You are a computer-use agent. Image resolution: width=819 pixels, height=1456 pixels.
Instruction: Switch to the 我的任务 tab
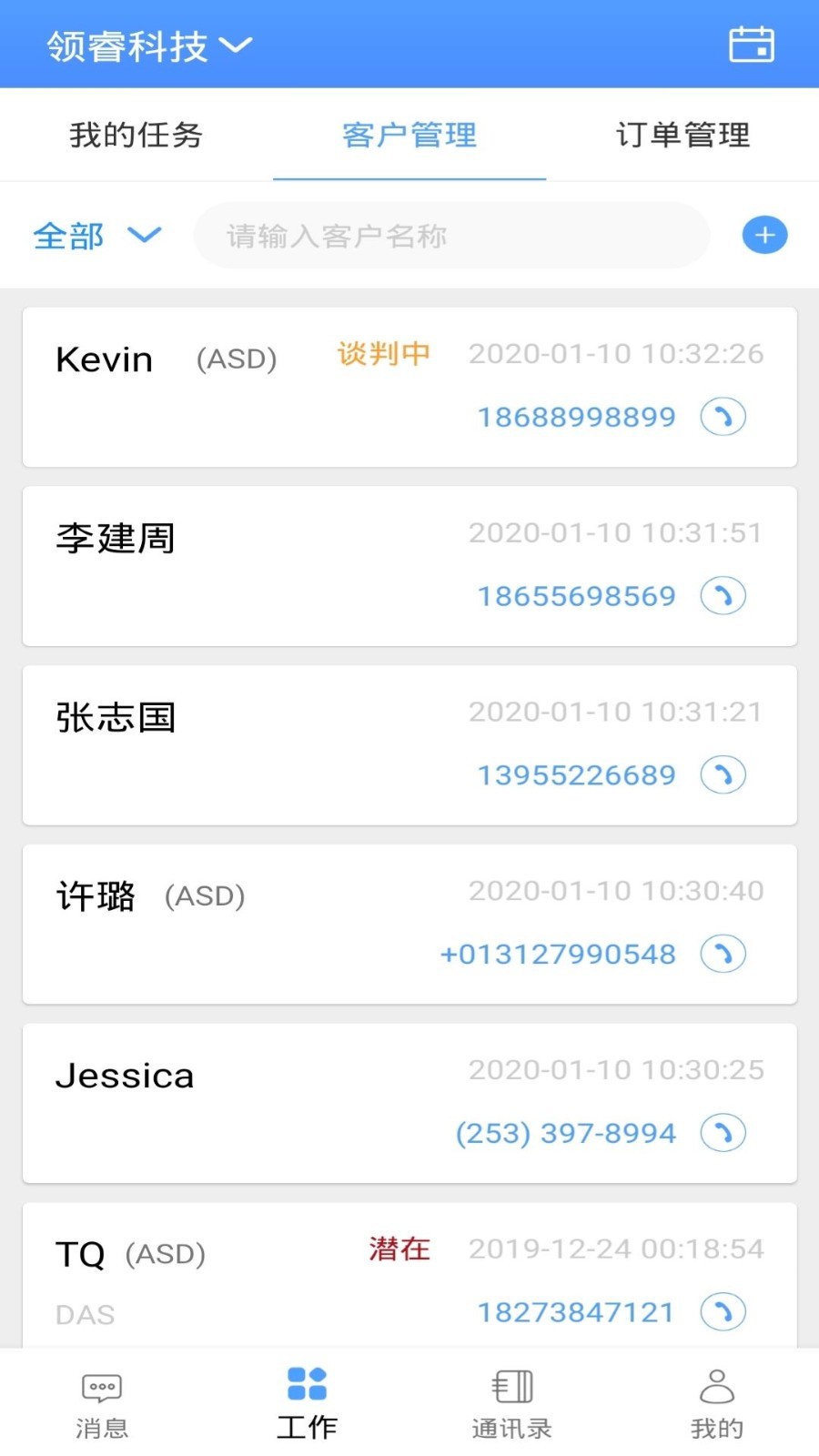(136, 136)
